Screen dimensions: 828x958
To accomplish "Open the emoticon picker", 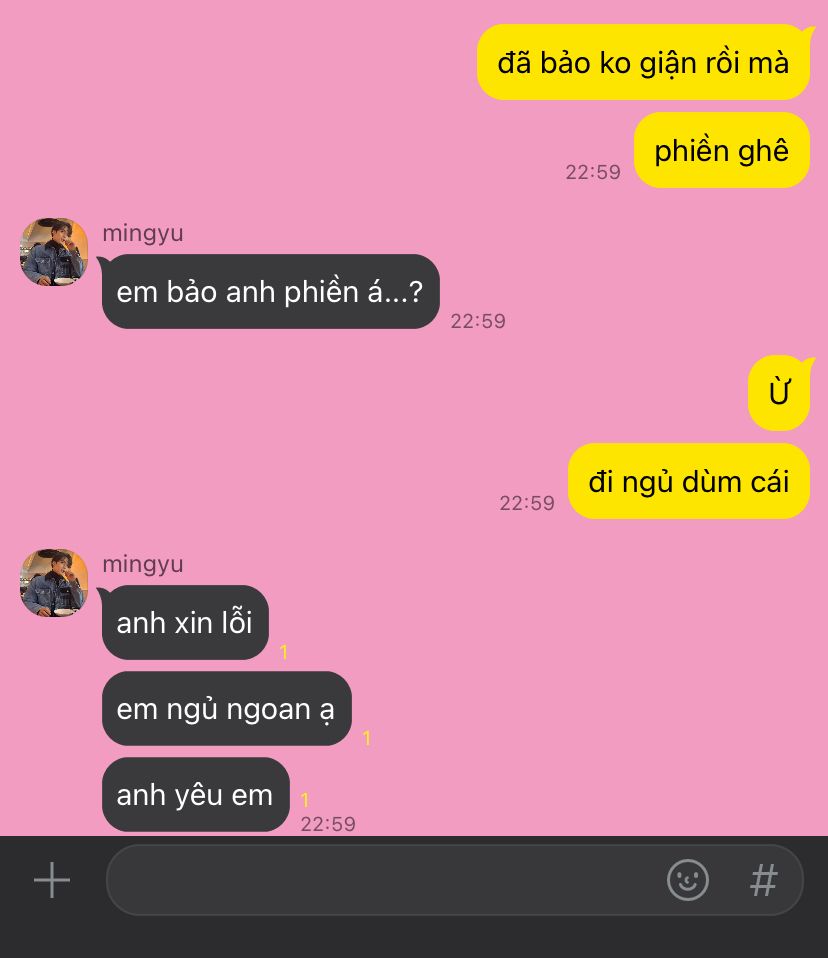I will [688, 880].
